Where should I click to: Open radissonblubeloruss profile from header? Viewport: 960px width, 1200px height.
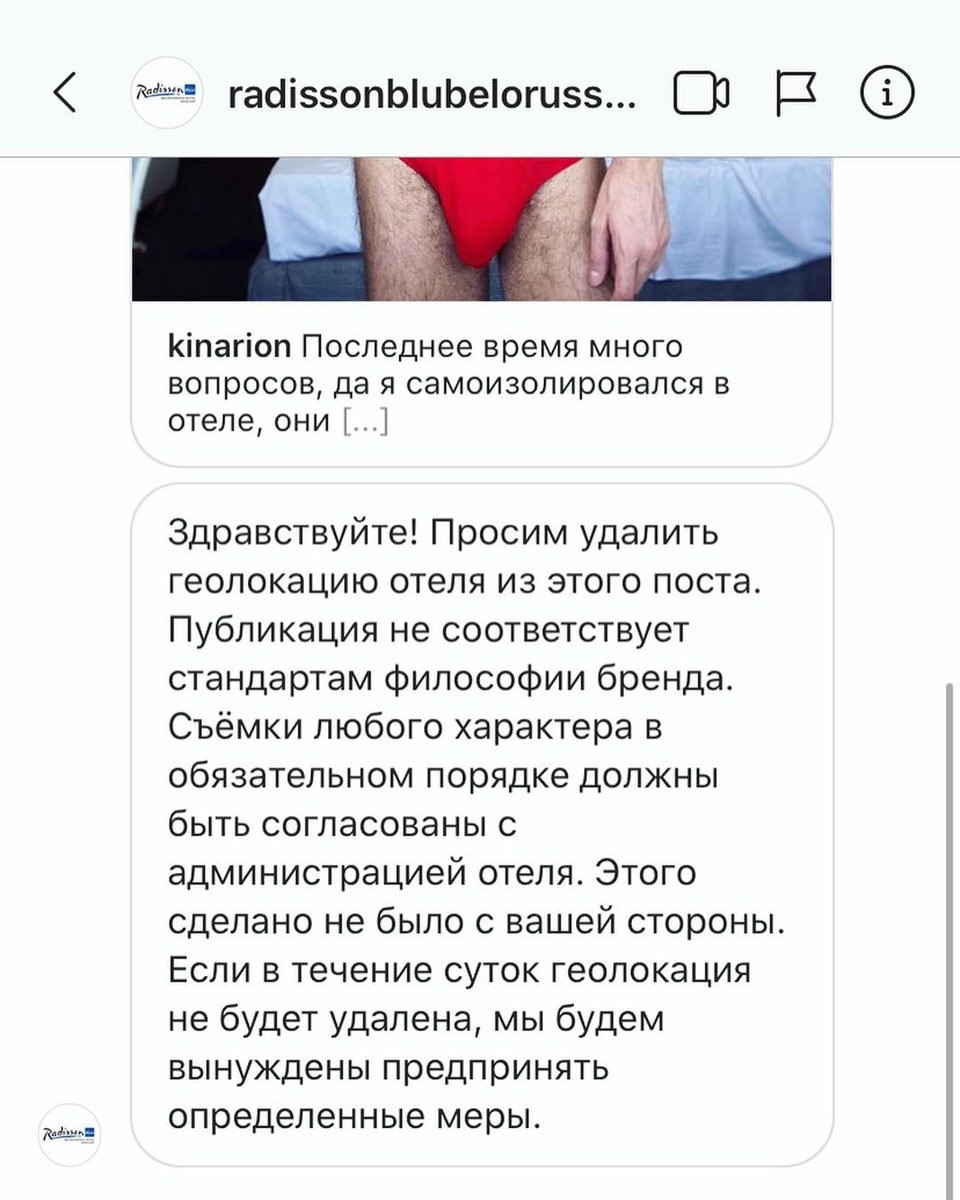point(430,94)
